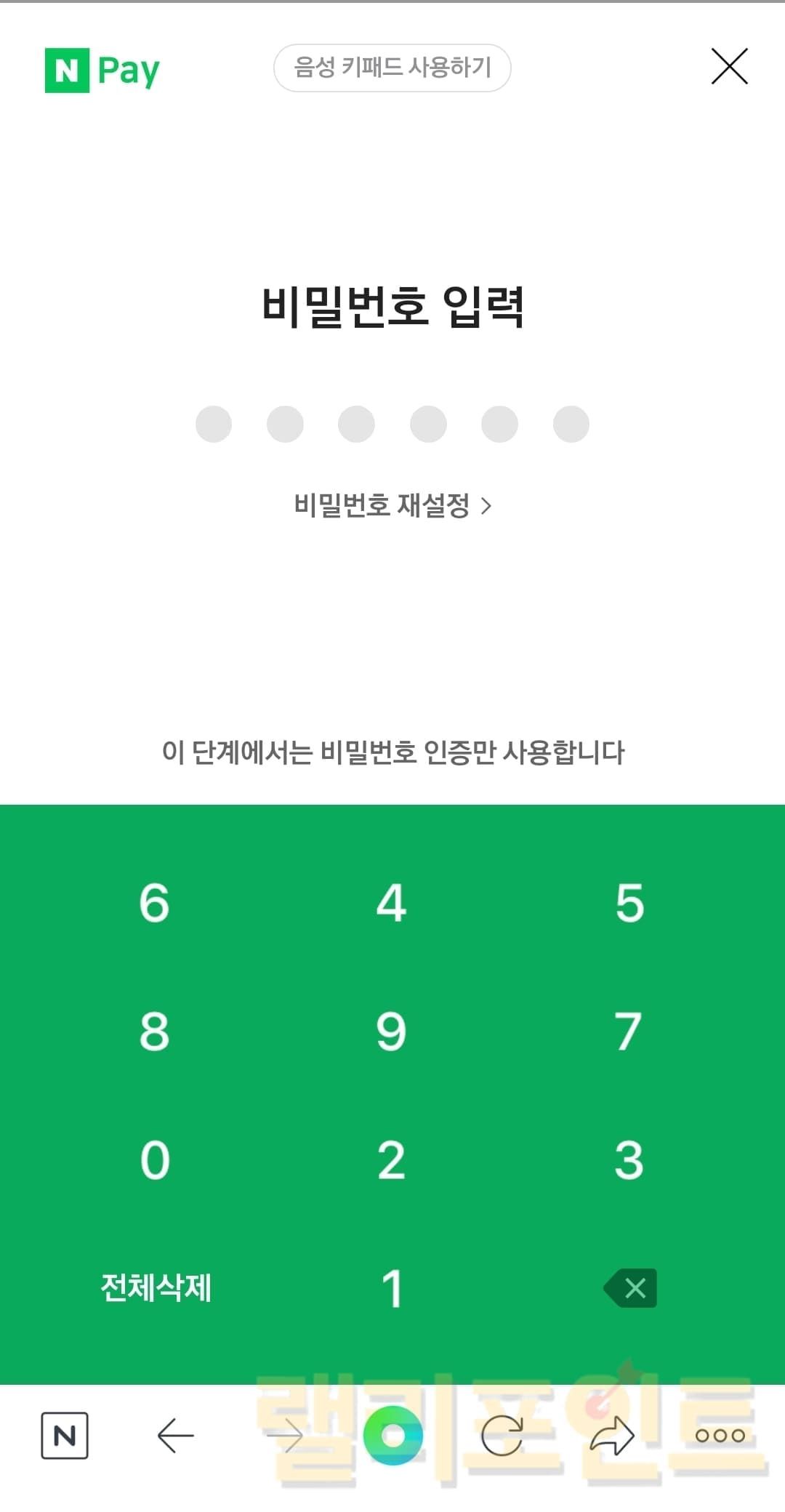The image size is (785, 1512).
Task: Open the more options menu
Action: (720, 1436)
